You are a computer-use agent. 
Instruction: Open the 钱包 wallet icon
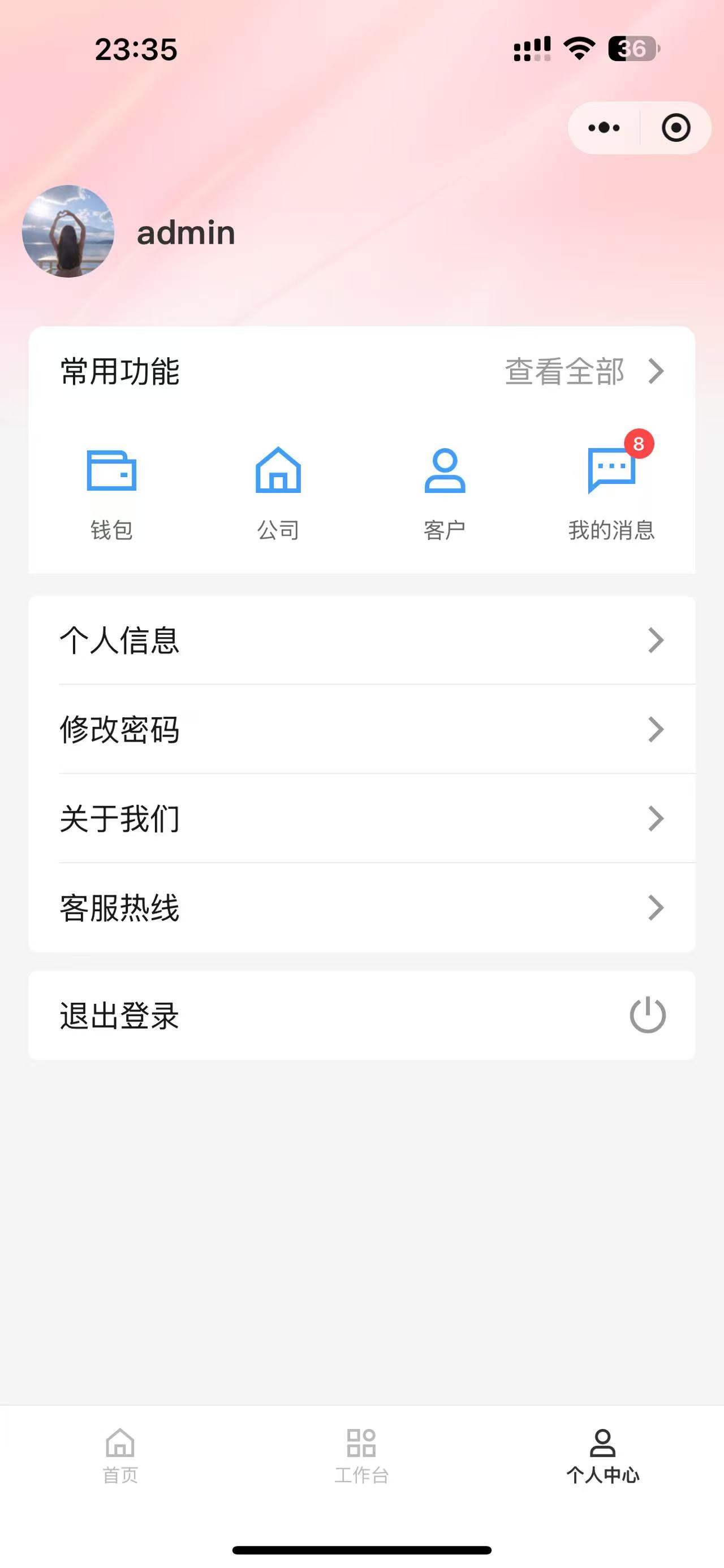click(x=112, y=472)
